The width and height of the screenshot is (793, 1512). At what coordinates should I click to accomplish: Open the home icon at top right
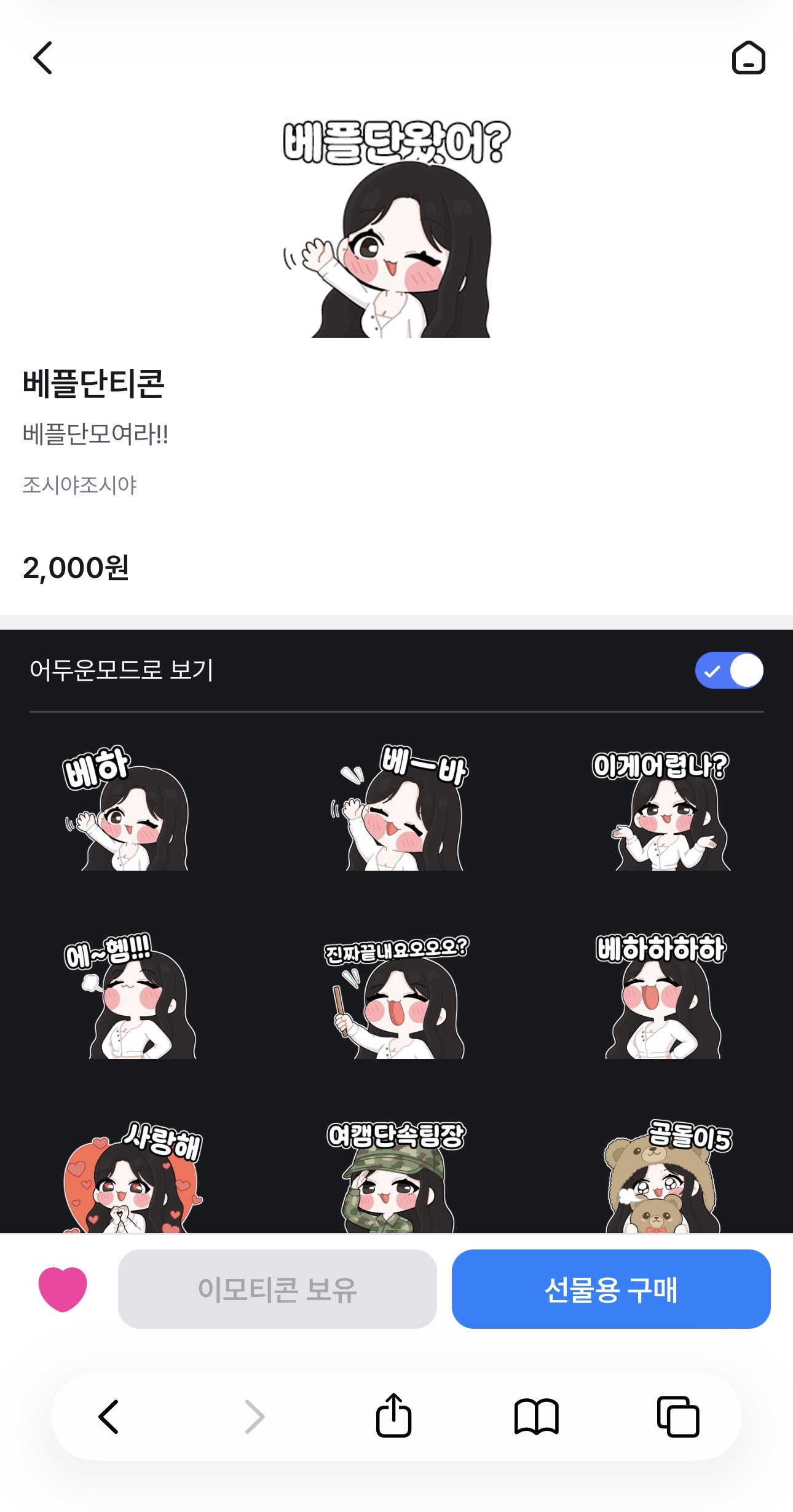748,58
